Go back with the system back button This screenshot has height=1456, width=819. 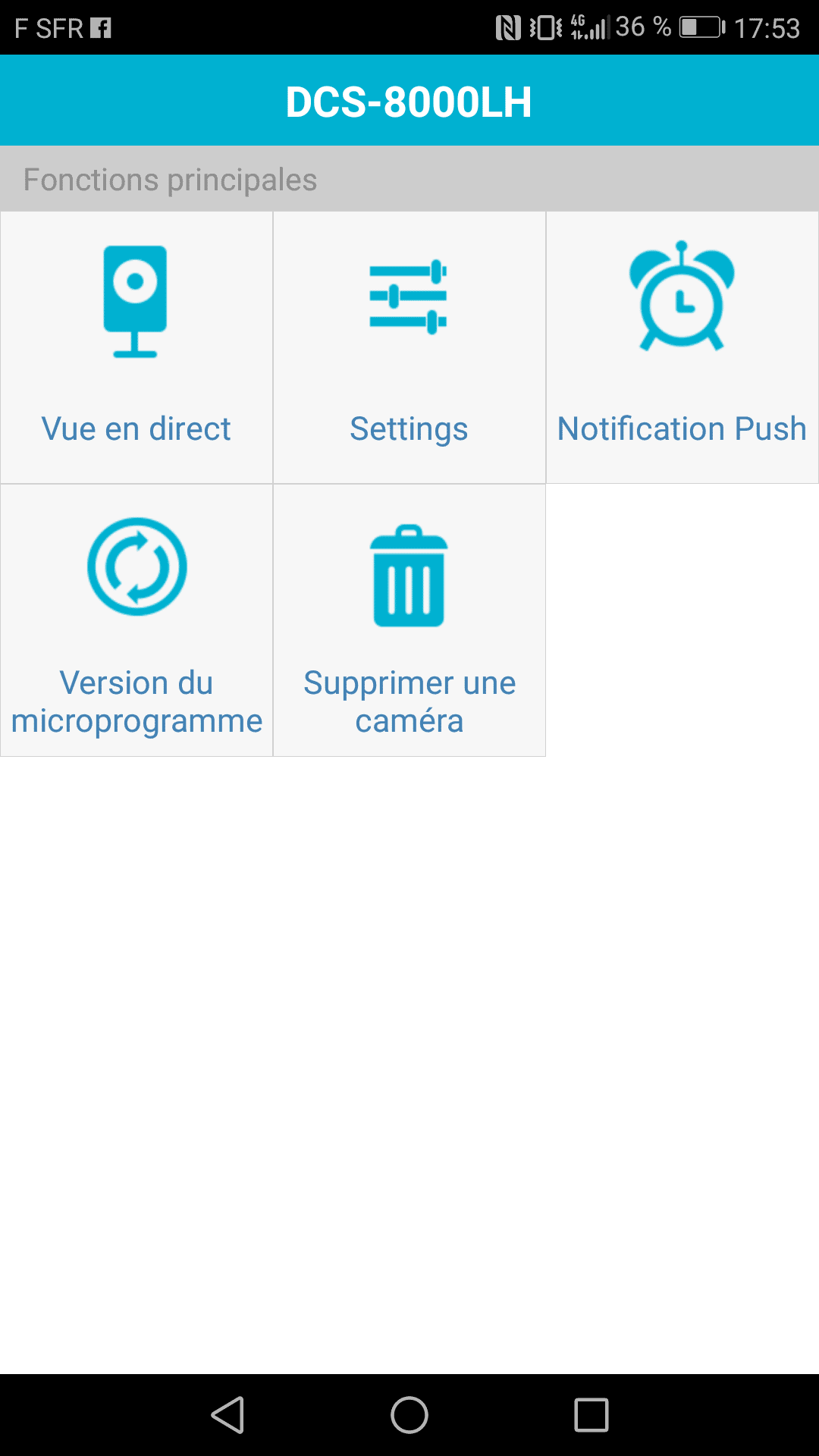click(227, 1415)
